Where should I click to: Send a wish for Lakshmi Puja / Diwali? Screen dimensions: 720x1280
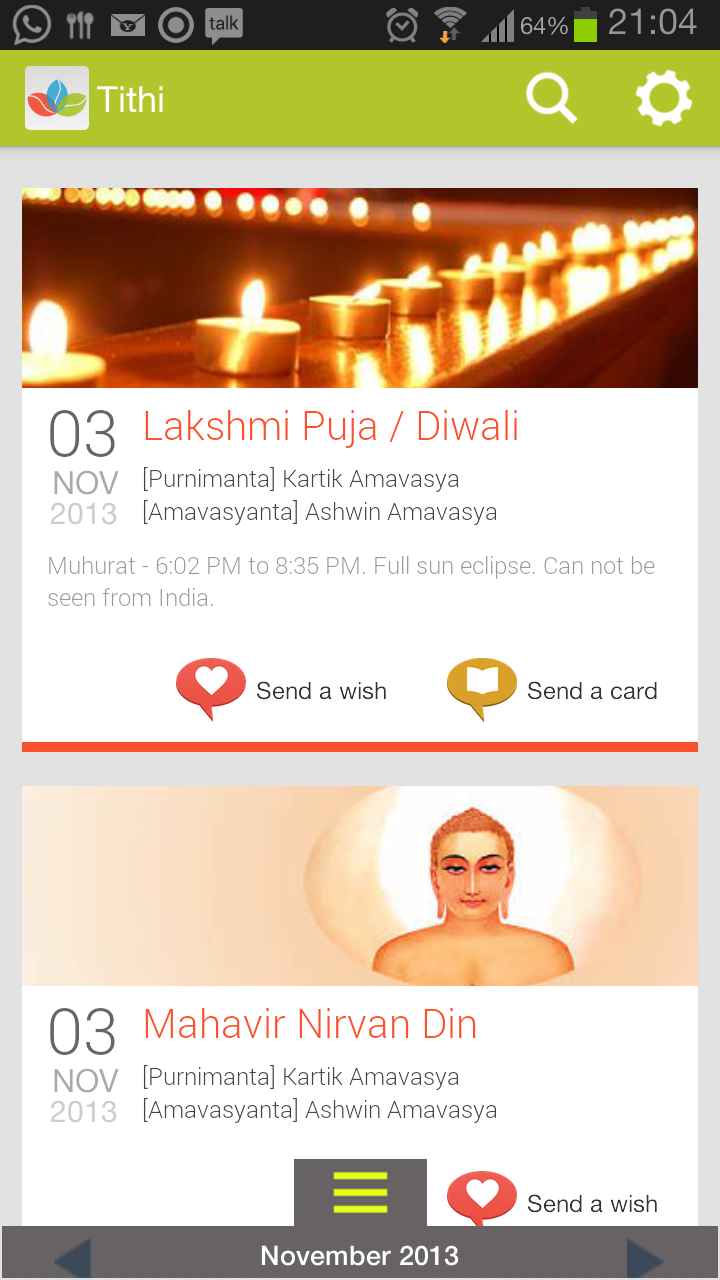click(x=282, y=690)
